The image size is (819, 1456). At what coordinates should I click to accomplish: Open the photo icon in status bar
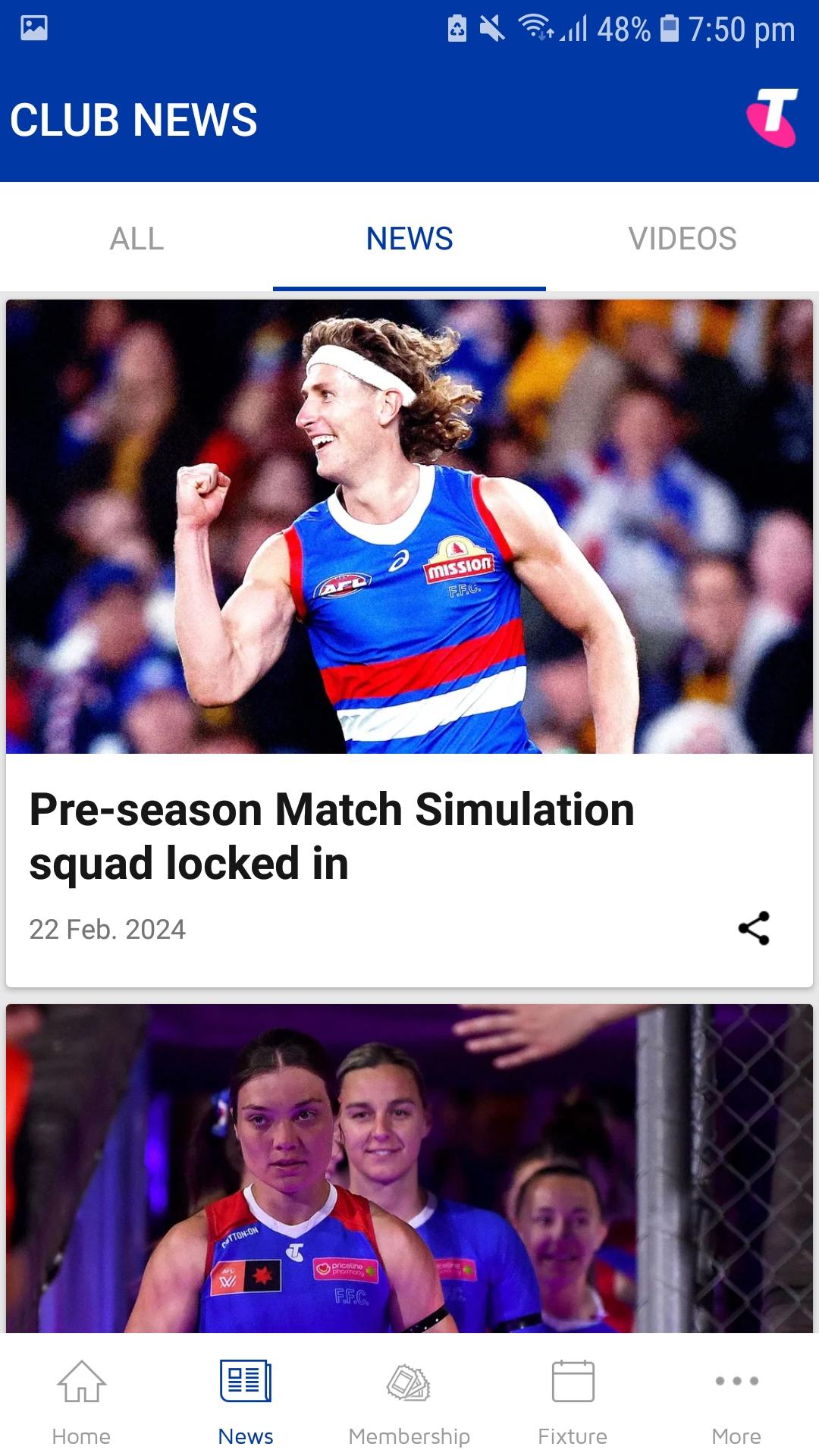(x=33, y=27)
